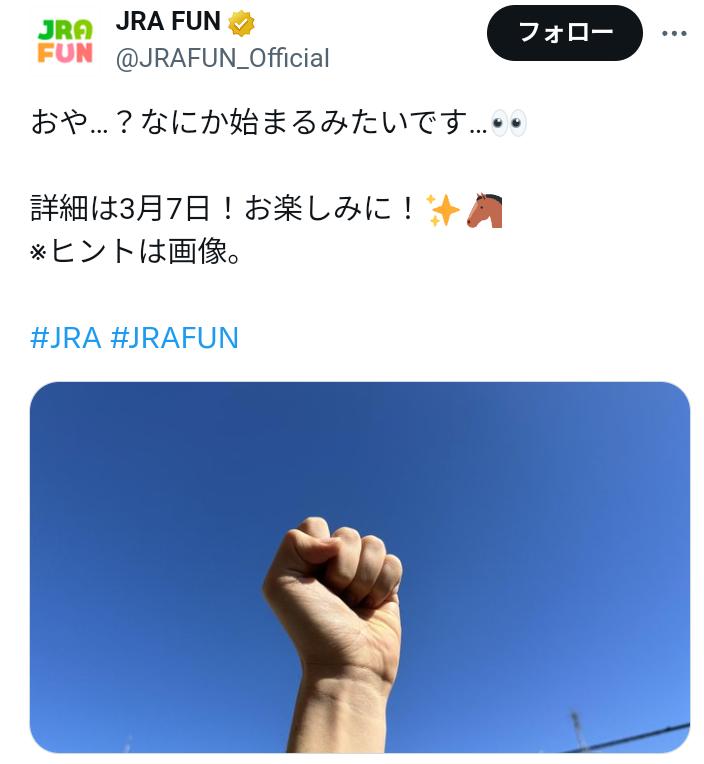Image resolution: width=704 pixels, height=764 pixels.
Task: Open the @JRAFUN_Official account handle
Action: point(223,58)
